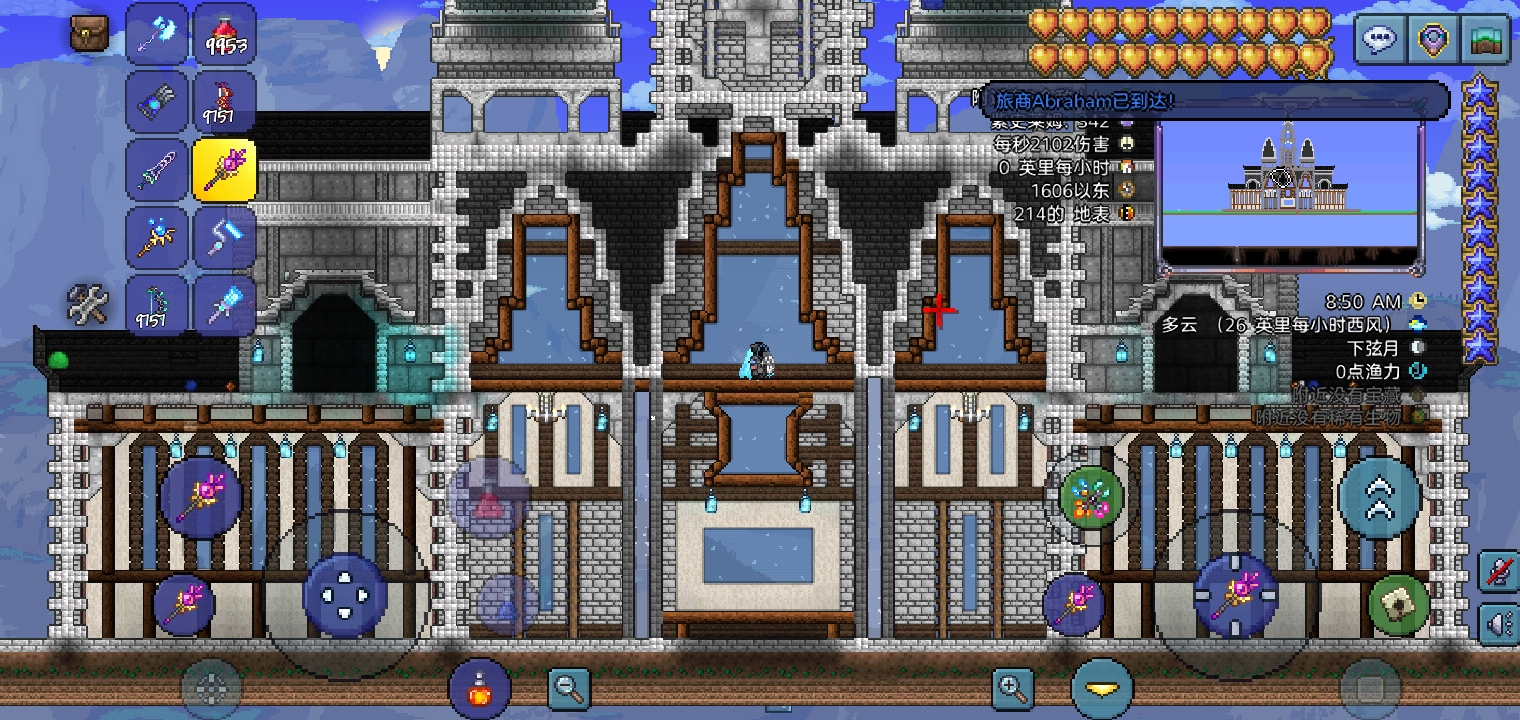Expand the minimap showing the castle
Viewport: 1520px width, 720px height.
click(1288, 192)
